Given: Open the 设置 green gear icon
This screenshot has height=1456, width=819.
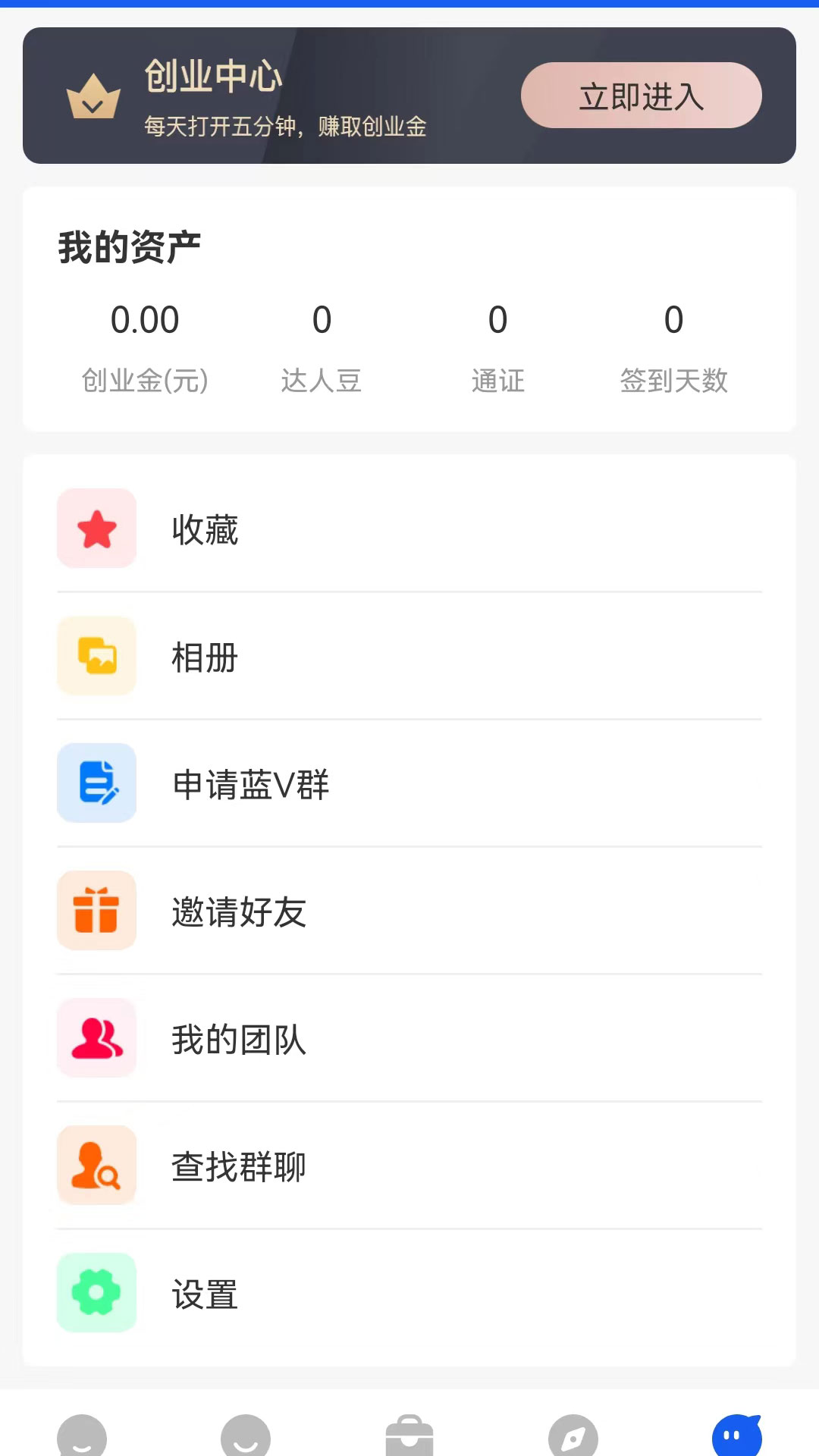Looking at the screenshot, I should [x=96, y=1293].
